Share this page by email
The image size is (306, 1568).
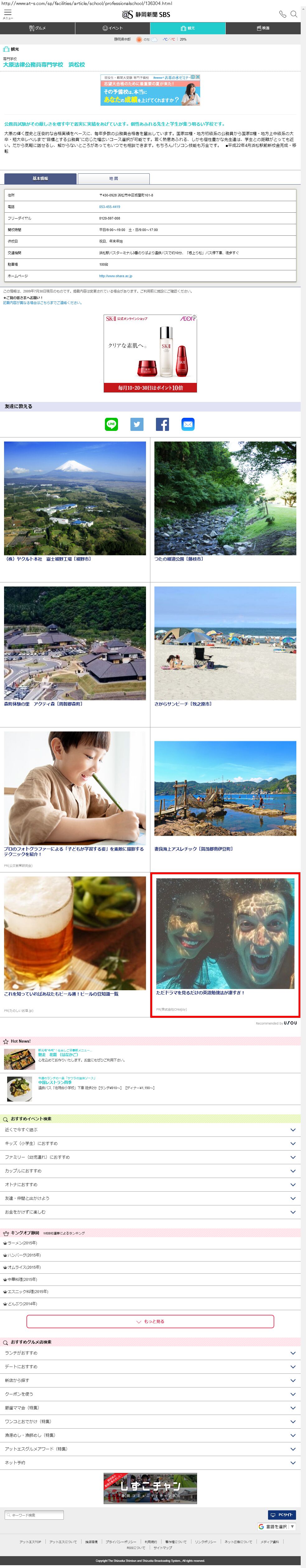click(188, 424)
